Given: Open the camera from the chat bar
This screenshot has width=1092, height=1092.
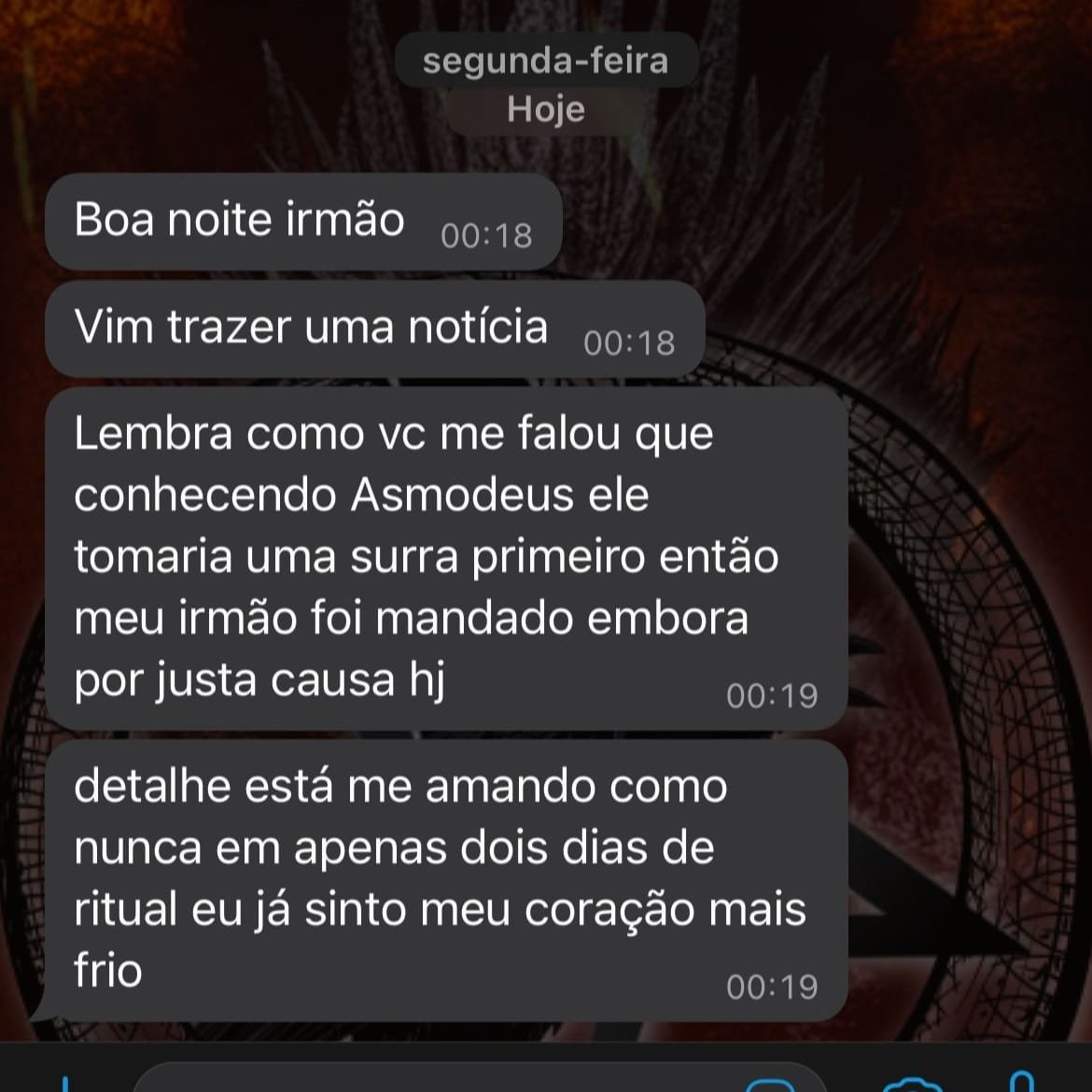Looking at the screenshot, I should (x=912, y=1085).
